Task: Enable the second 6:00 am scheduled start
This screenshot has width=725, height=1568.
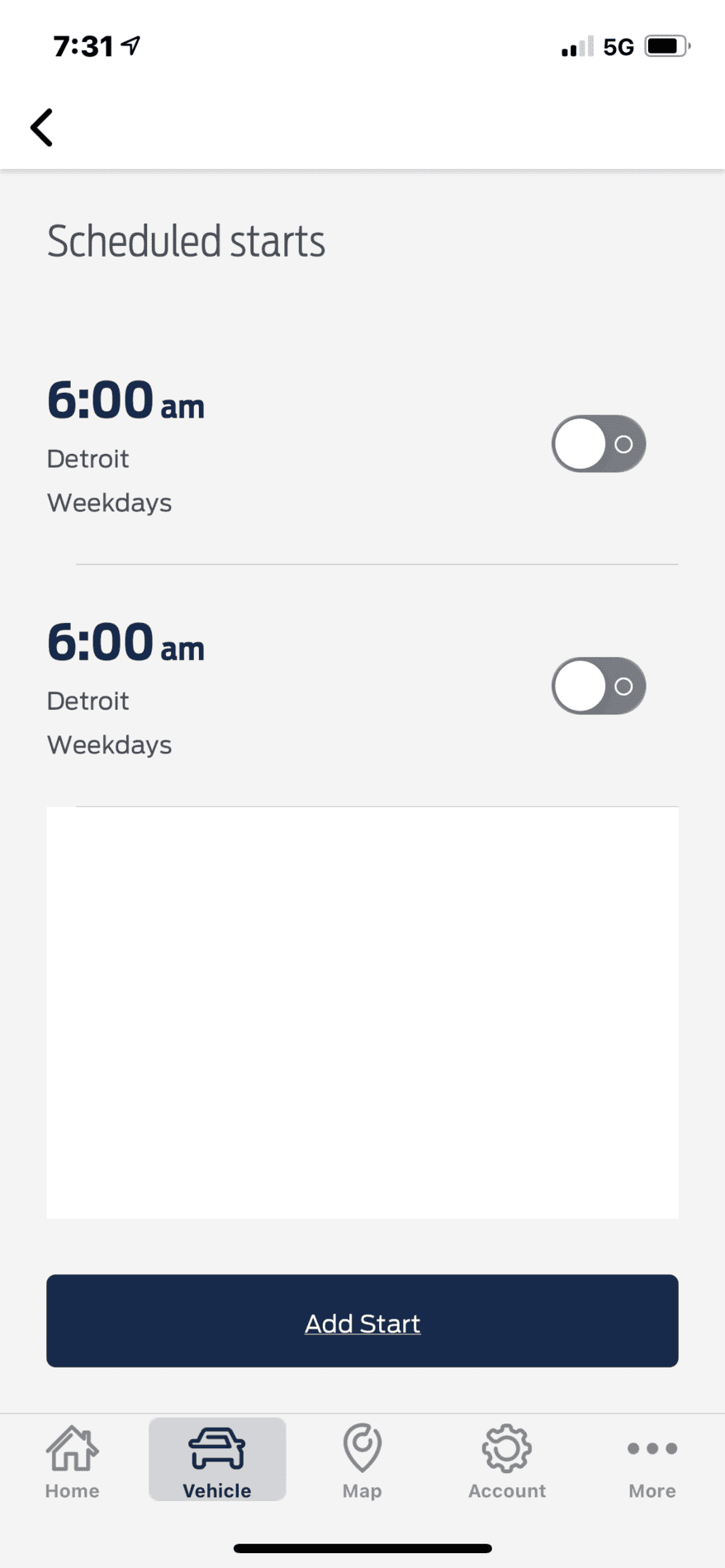Action: click(x=598, y=686)
